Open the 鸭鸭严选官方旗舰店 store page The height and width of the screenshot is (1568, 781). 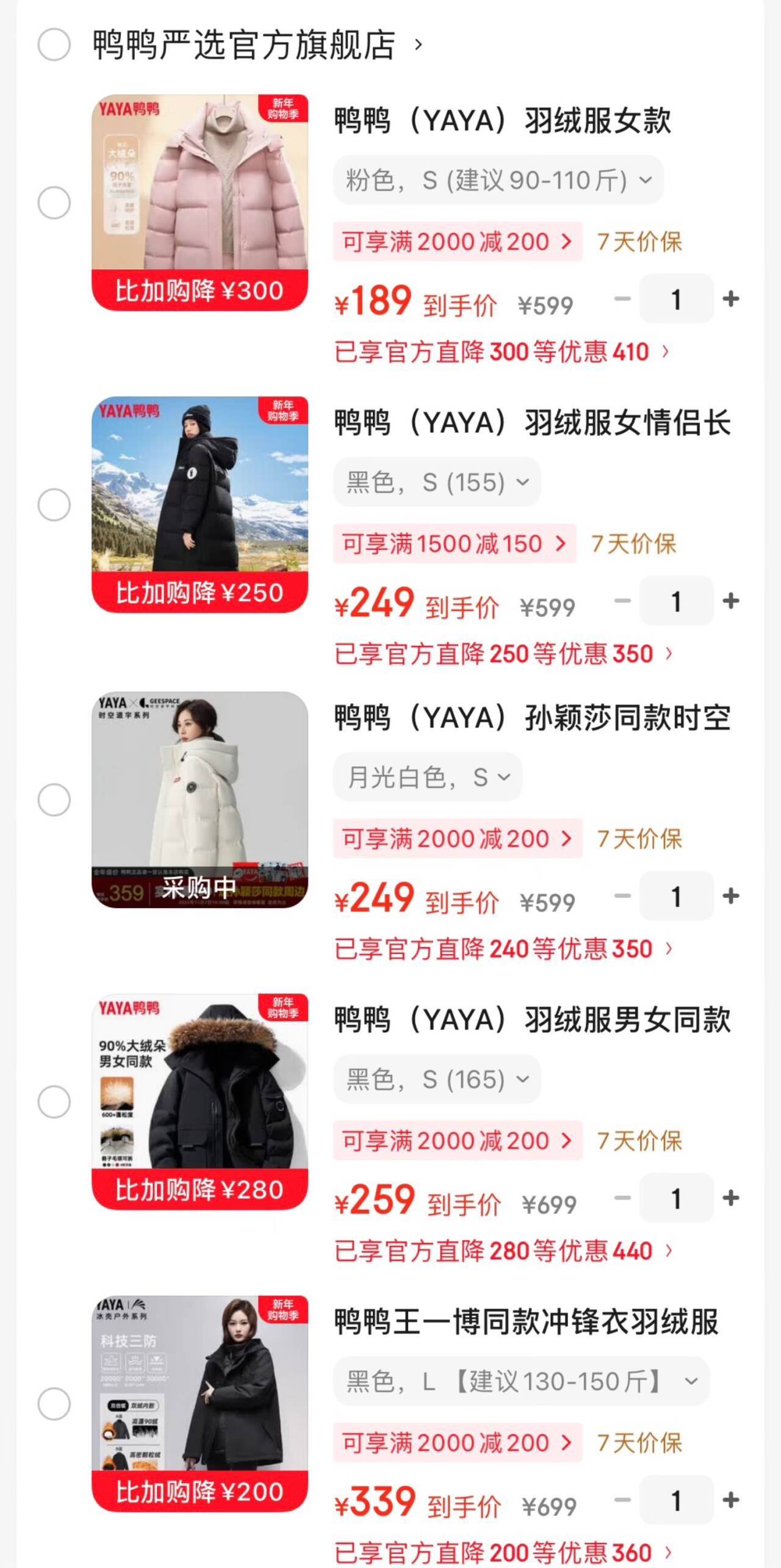point(244,45)
